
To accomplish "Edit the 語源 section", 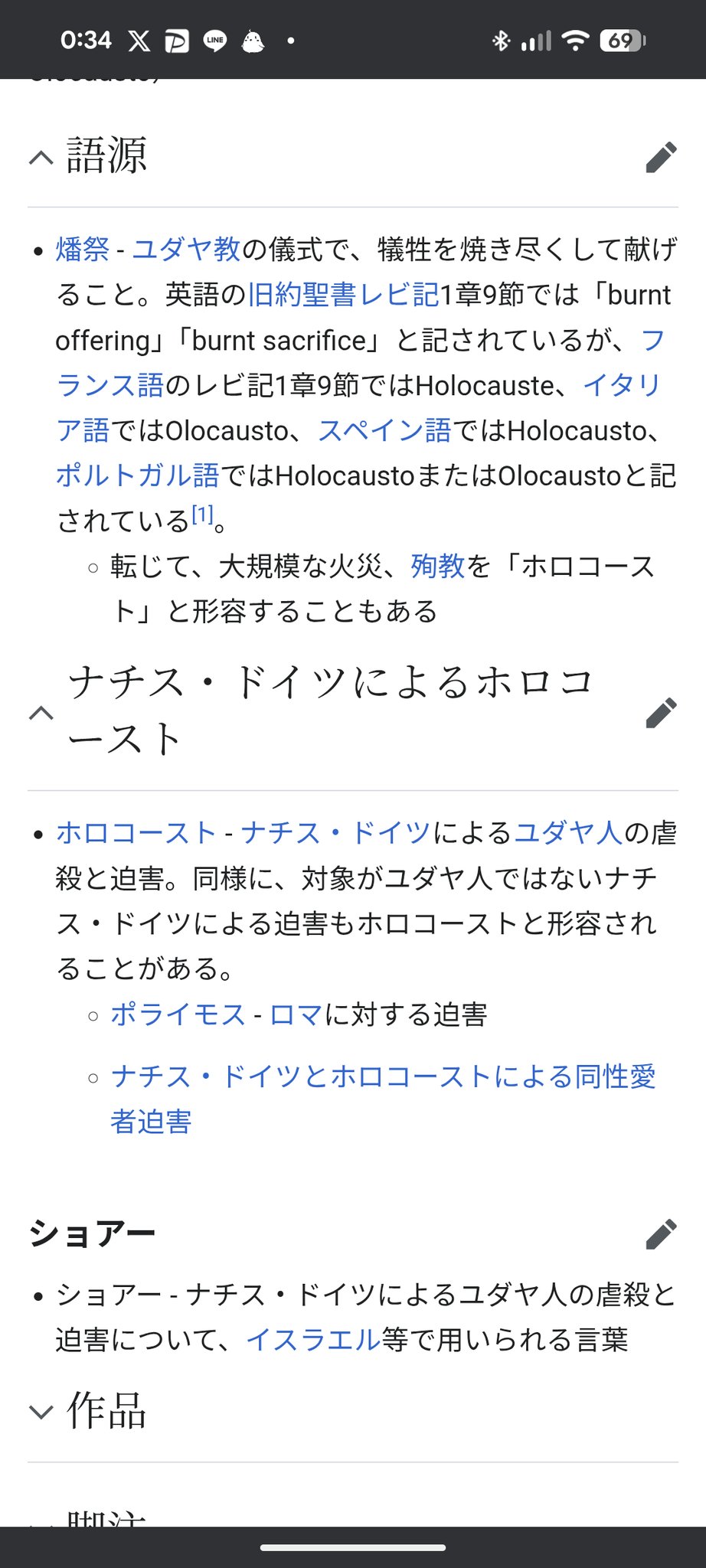I will pos(661,157).
